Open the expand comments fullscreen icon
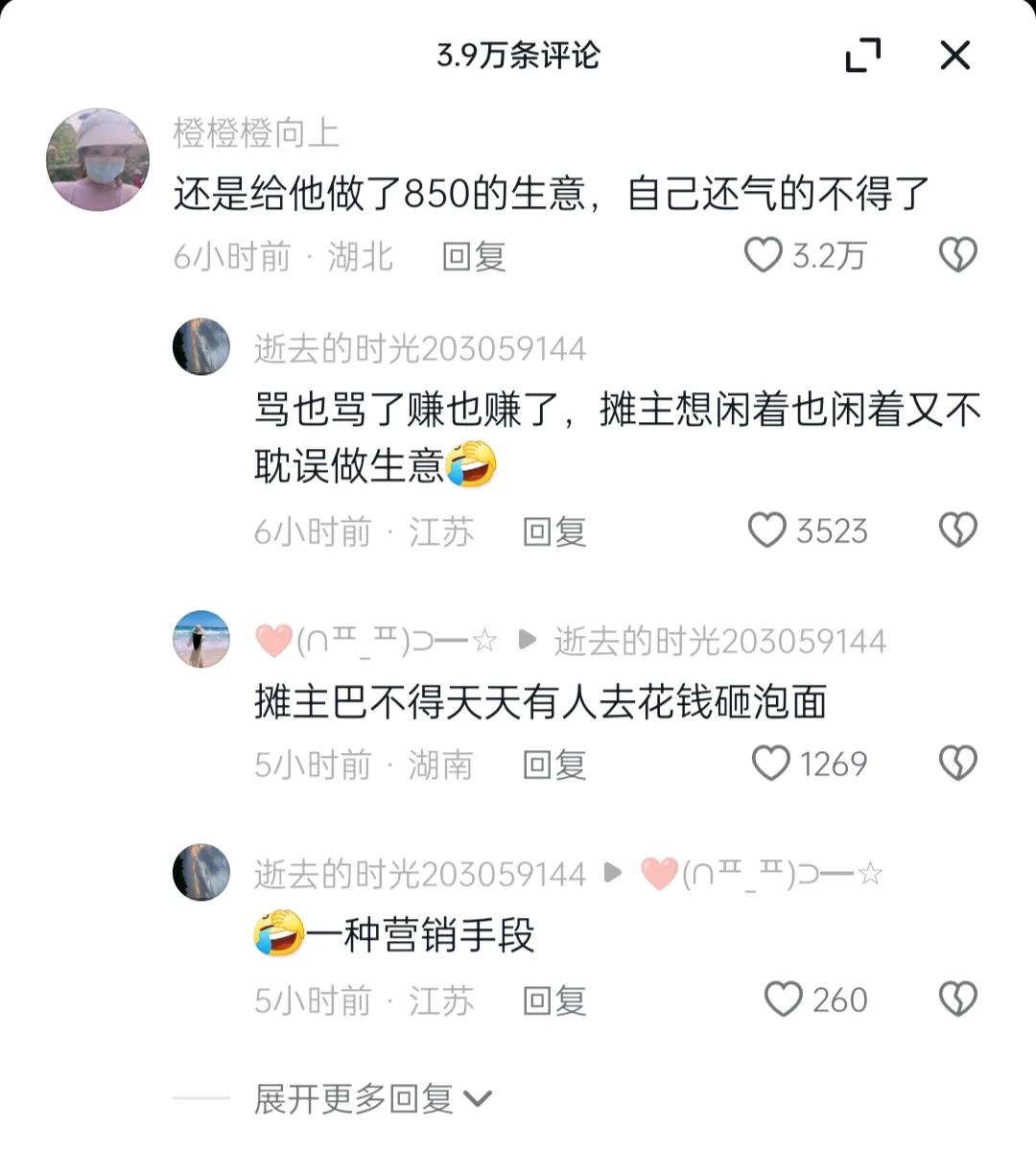This screenshot has width=1036, height=1152. pyautogui.click(x=864, y=56)
